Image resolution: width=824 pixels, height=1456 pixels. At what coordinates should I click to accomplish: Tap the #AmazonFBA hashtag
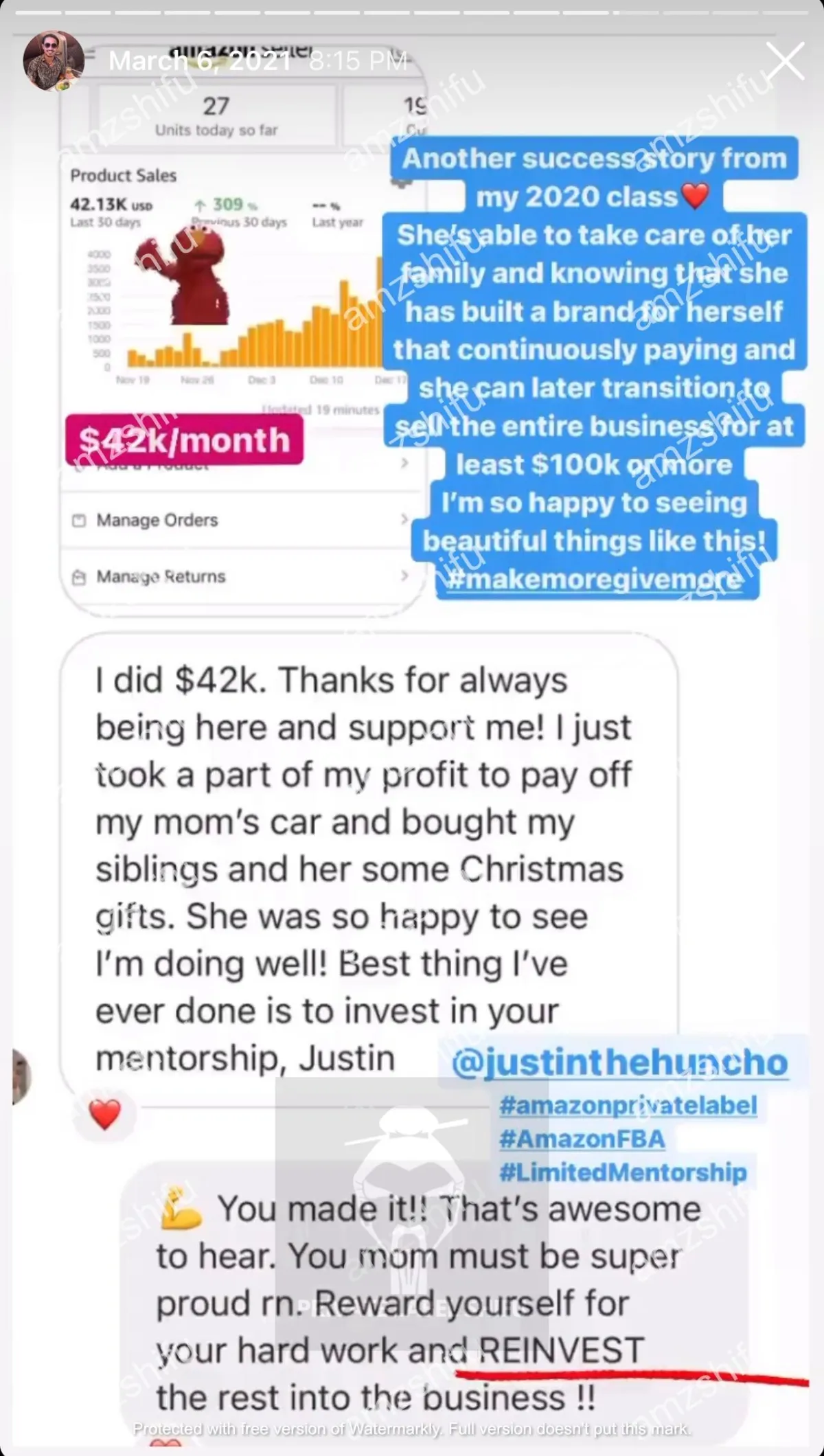coord(582,1139)
